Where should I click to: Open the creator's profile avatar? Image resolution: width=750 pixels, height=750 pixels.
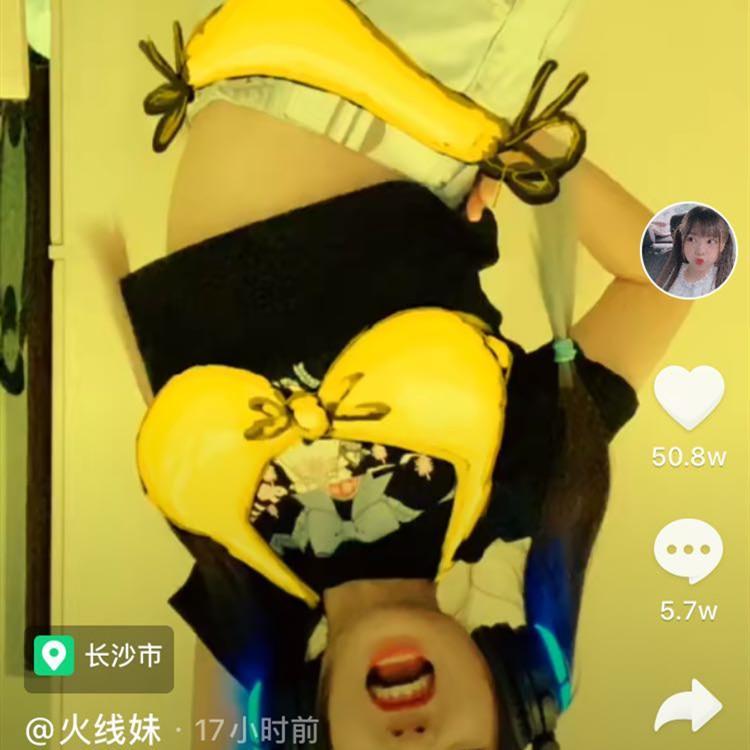click(x=688, y=251)
